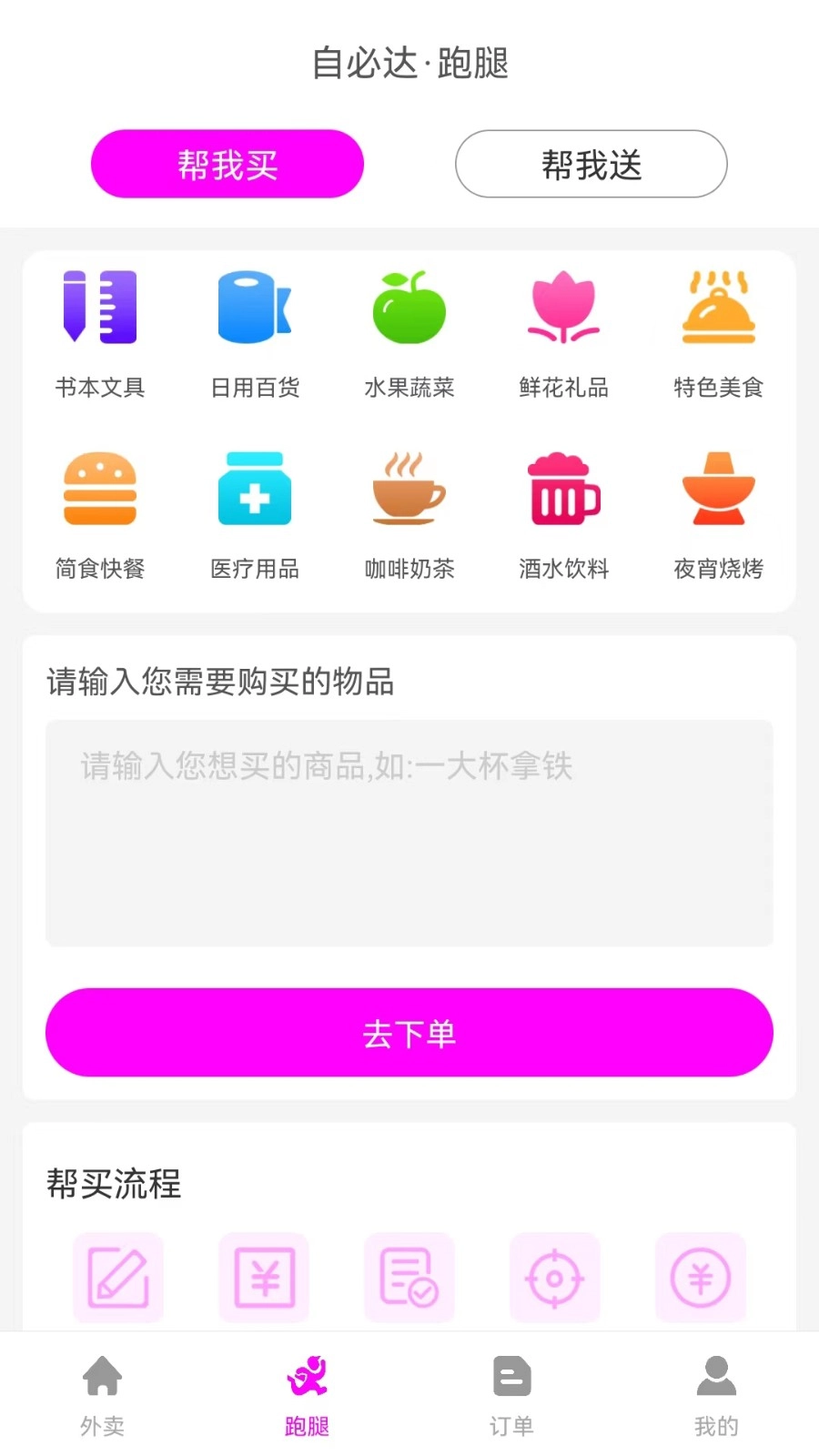Go to the 我的 profile page

tap(716, 1392)
